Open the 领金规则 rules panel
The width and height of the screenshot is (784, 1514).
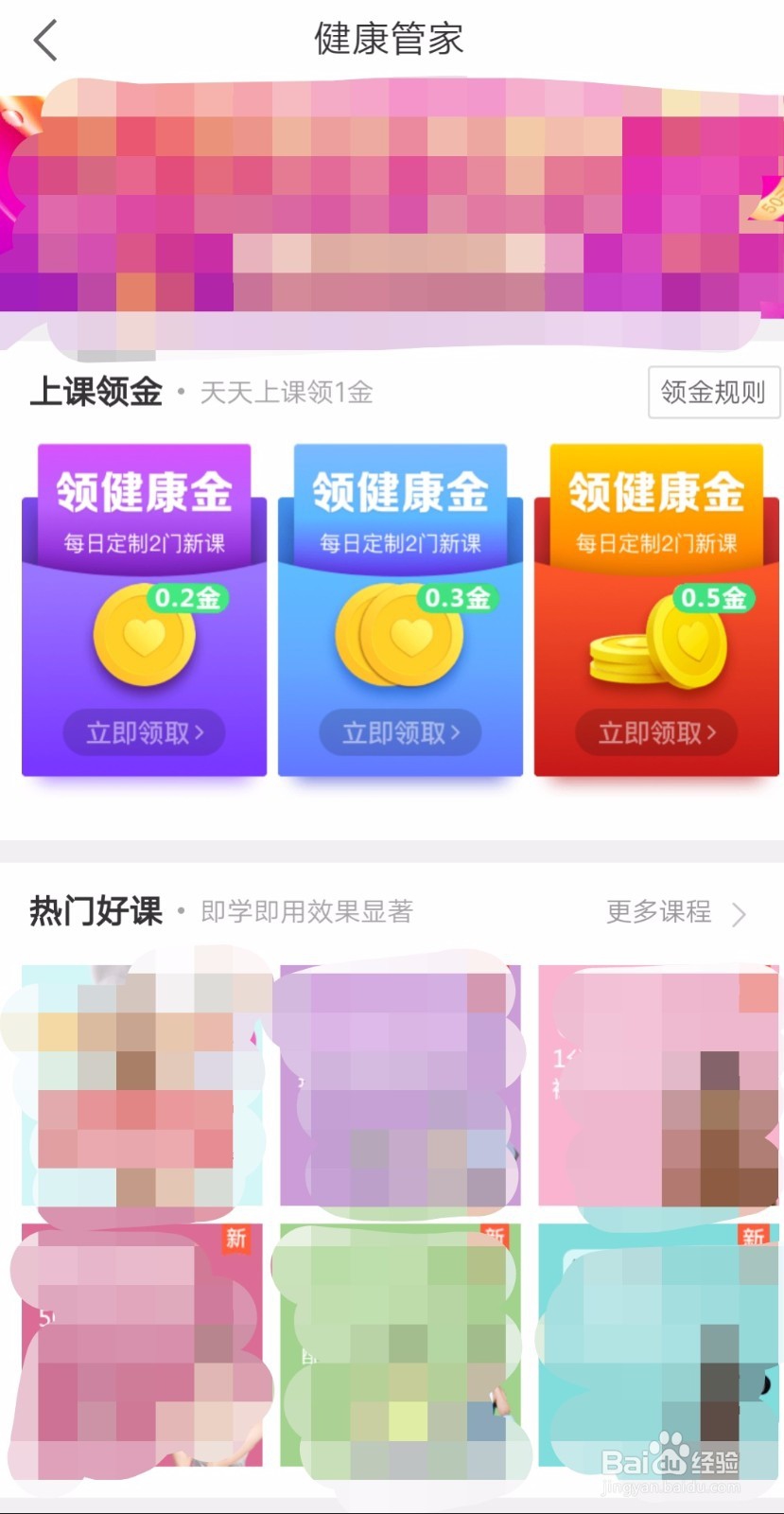click(x=714, y=392)
